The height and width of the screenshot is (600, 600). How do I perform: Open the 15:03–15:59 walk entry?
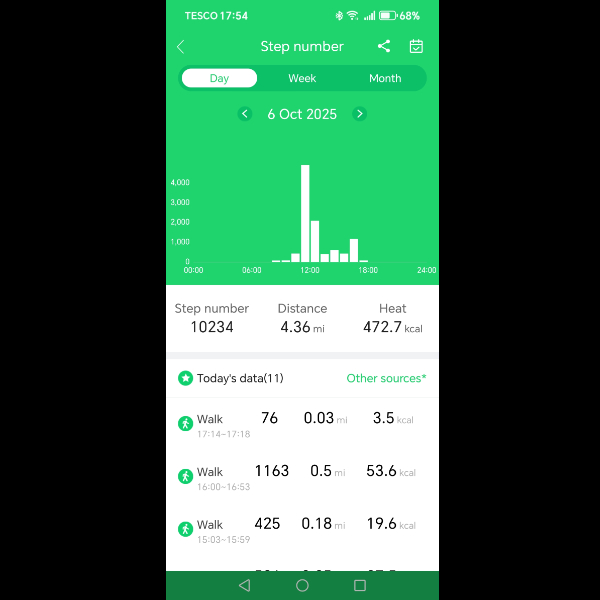click(302, 529)
